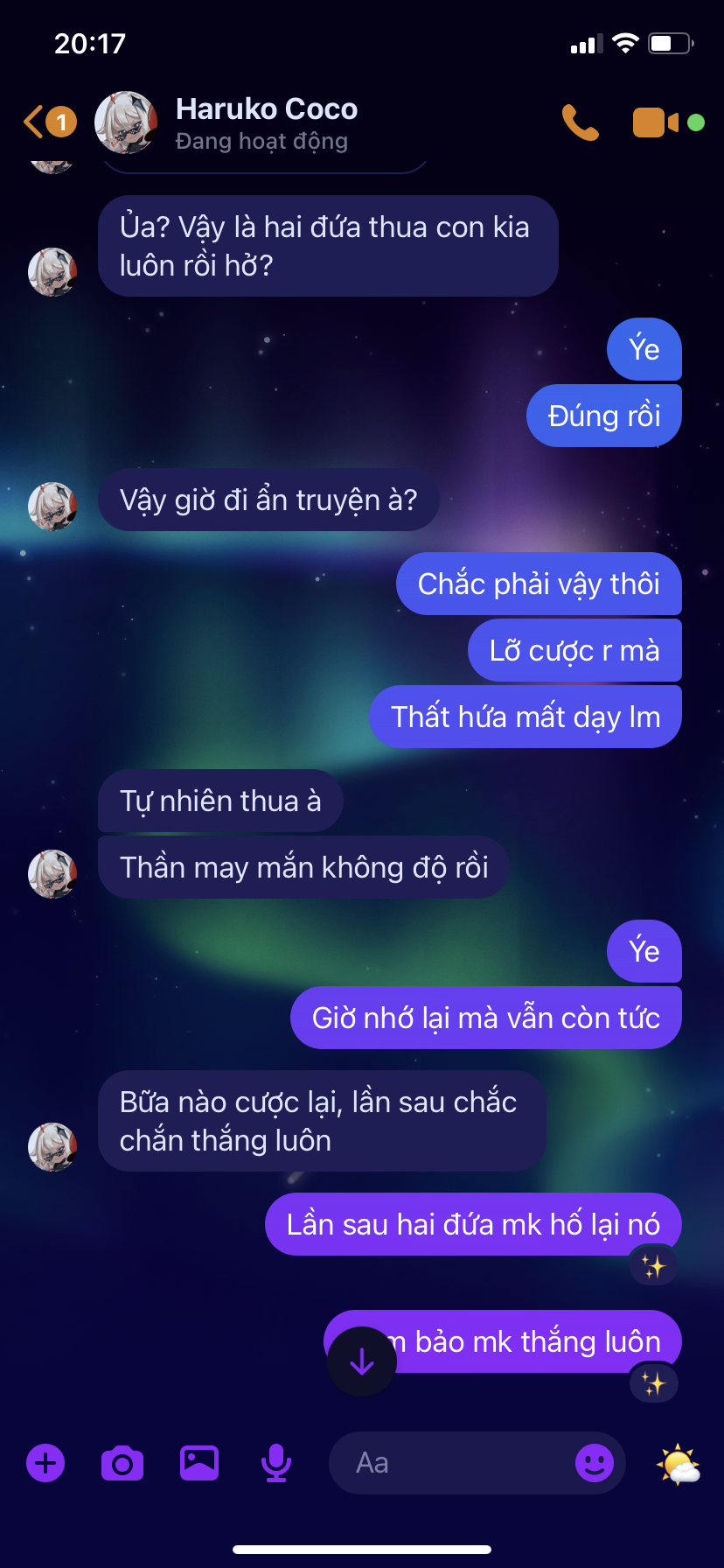Open the plus menu for more actions
The image size is (724, 1568).
pos(45,1463)
